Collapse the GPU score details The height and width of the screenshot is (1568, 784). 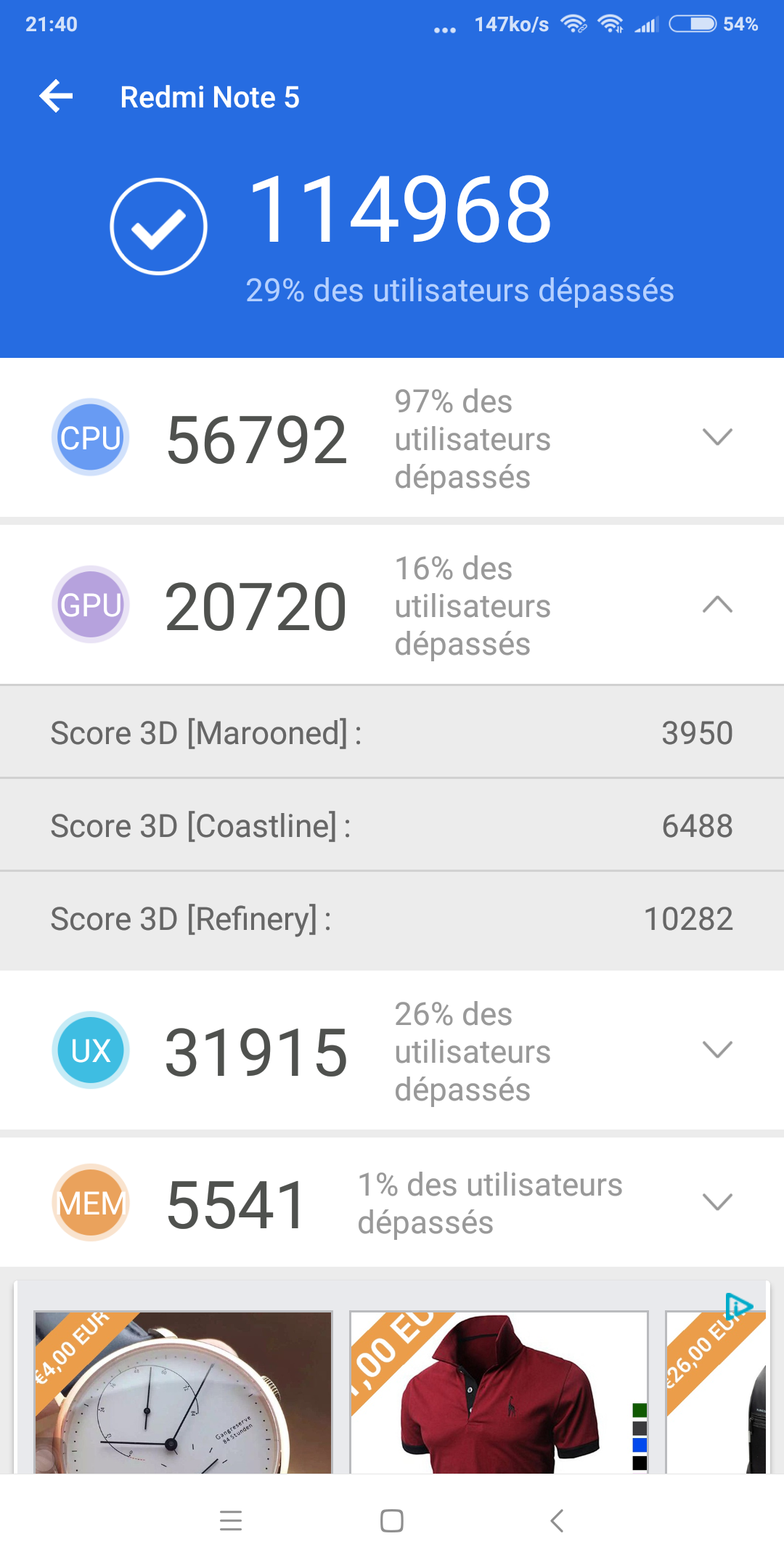[x=717, y=605]
